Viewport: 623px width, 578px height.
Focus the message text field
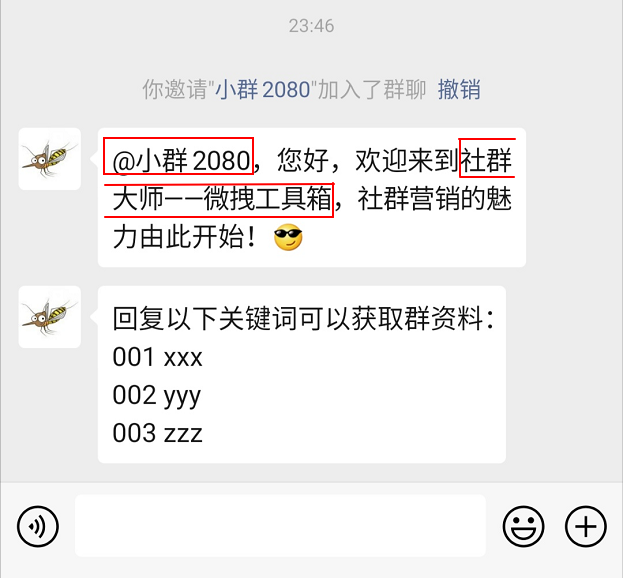280,525
